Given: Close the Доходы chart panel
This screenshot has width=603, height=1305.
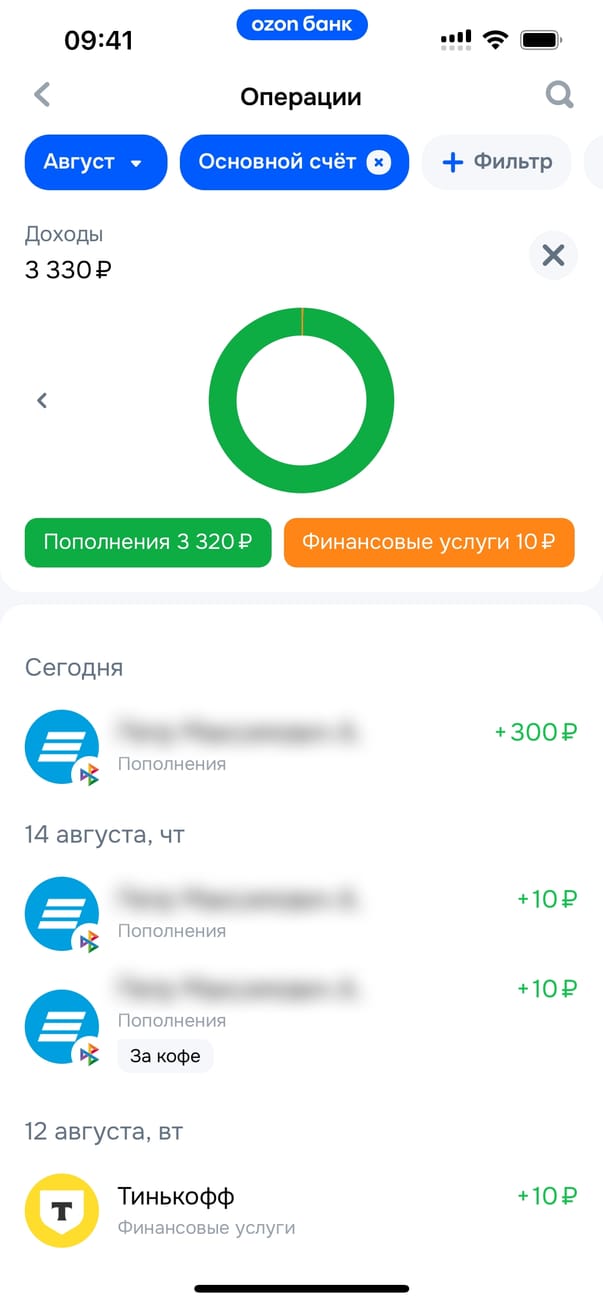Looking at the screenshot, I should pyautogui.click(x=553, y=256).
